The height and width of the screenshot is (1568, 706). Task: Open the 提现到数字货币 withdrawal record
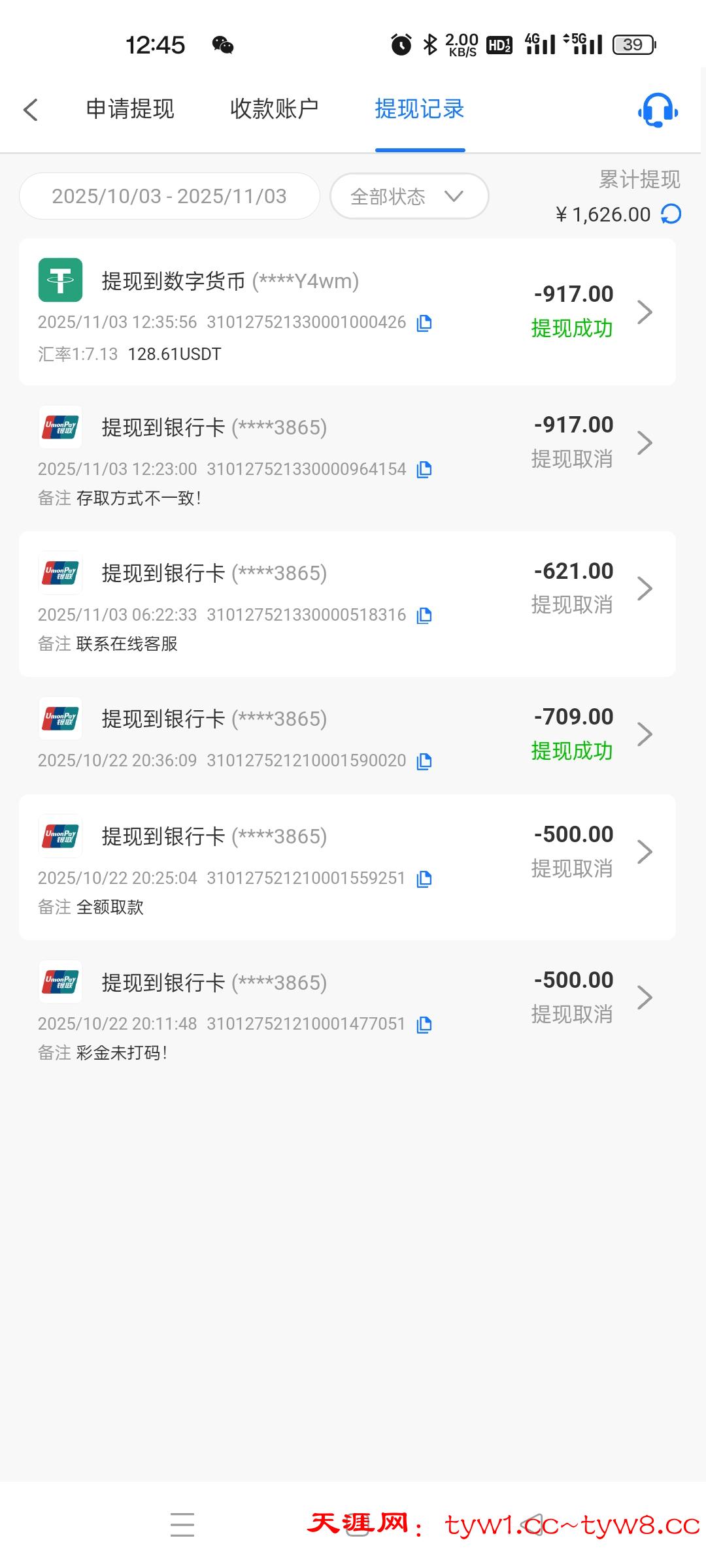[346, 312]
